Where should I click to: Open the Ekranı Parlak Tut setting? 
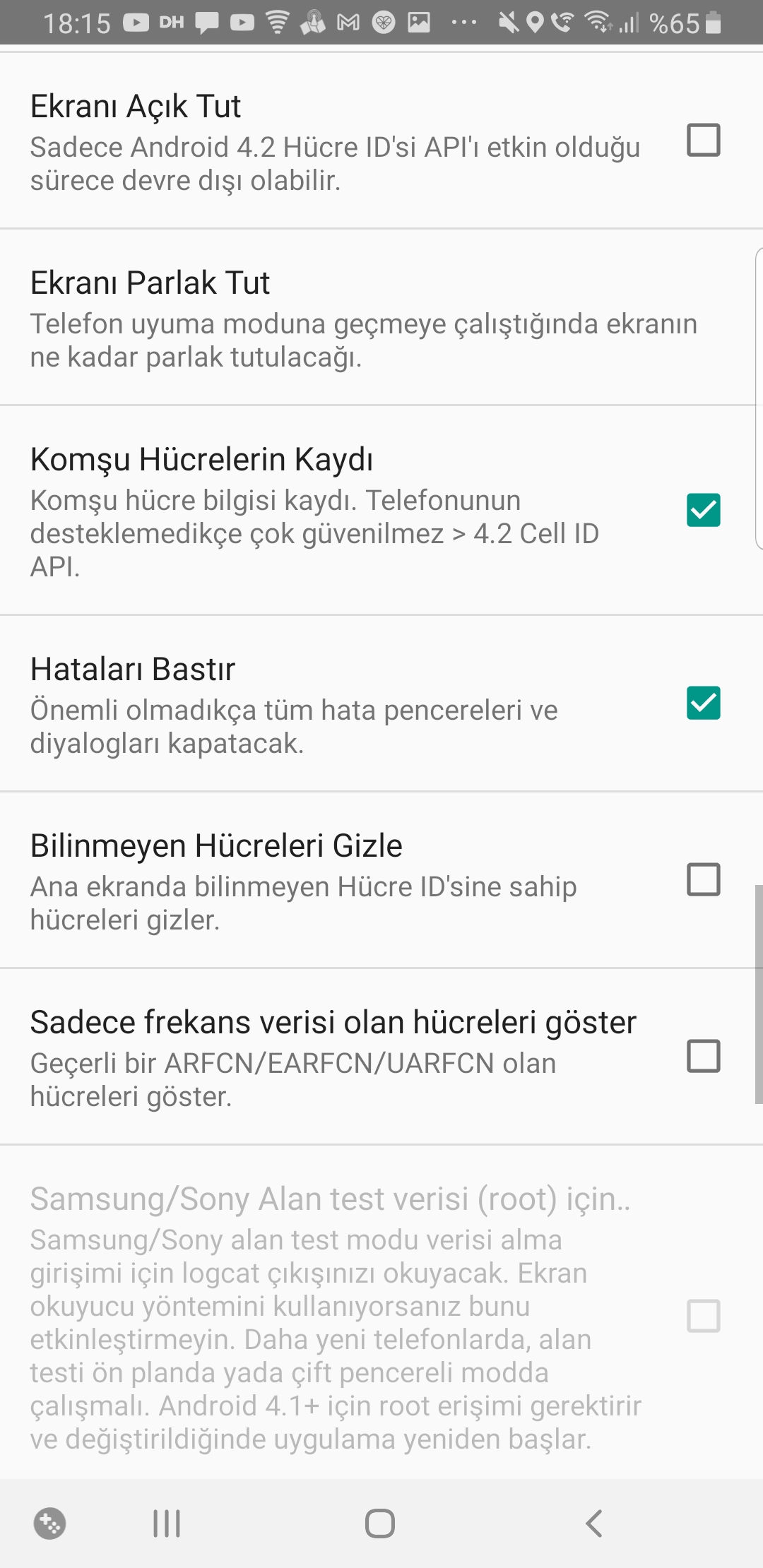point(381,317)
